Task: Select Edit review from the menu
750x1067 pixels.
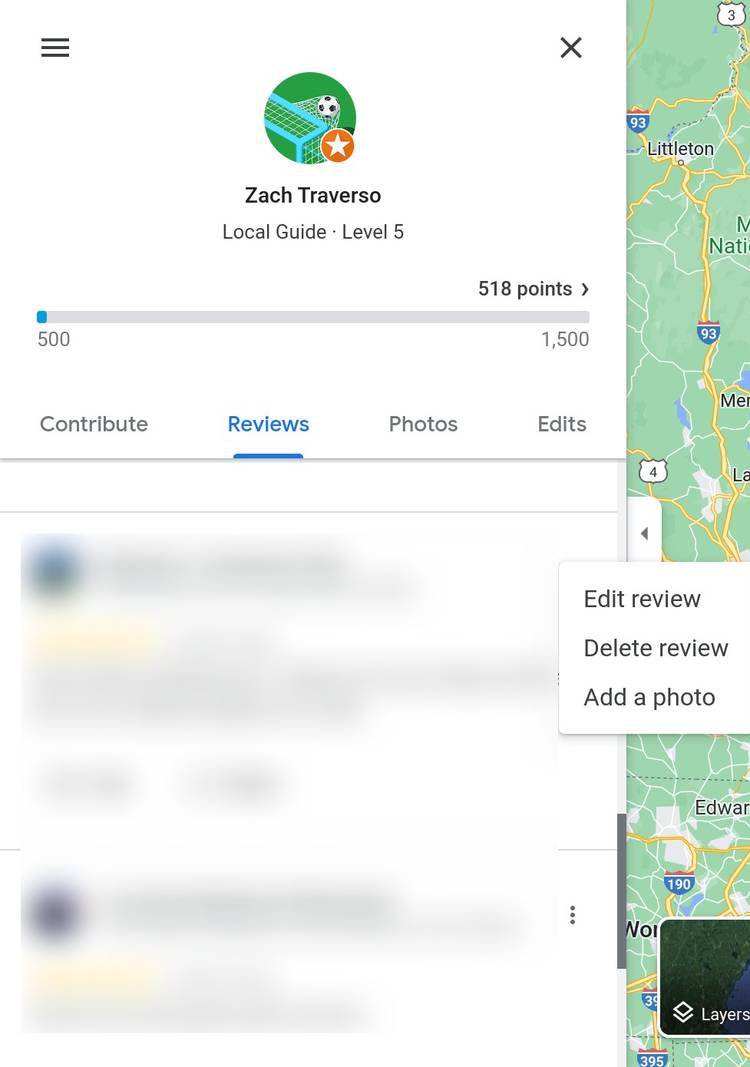Action: (642, 598)
